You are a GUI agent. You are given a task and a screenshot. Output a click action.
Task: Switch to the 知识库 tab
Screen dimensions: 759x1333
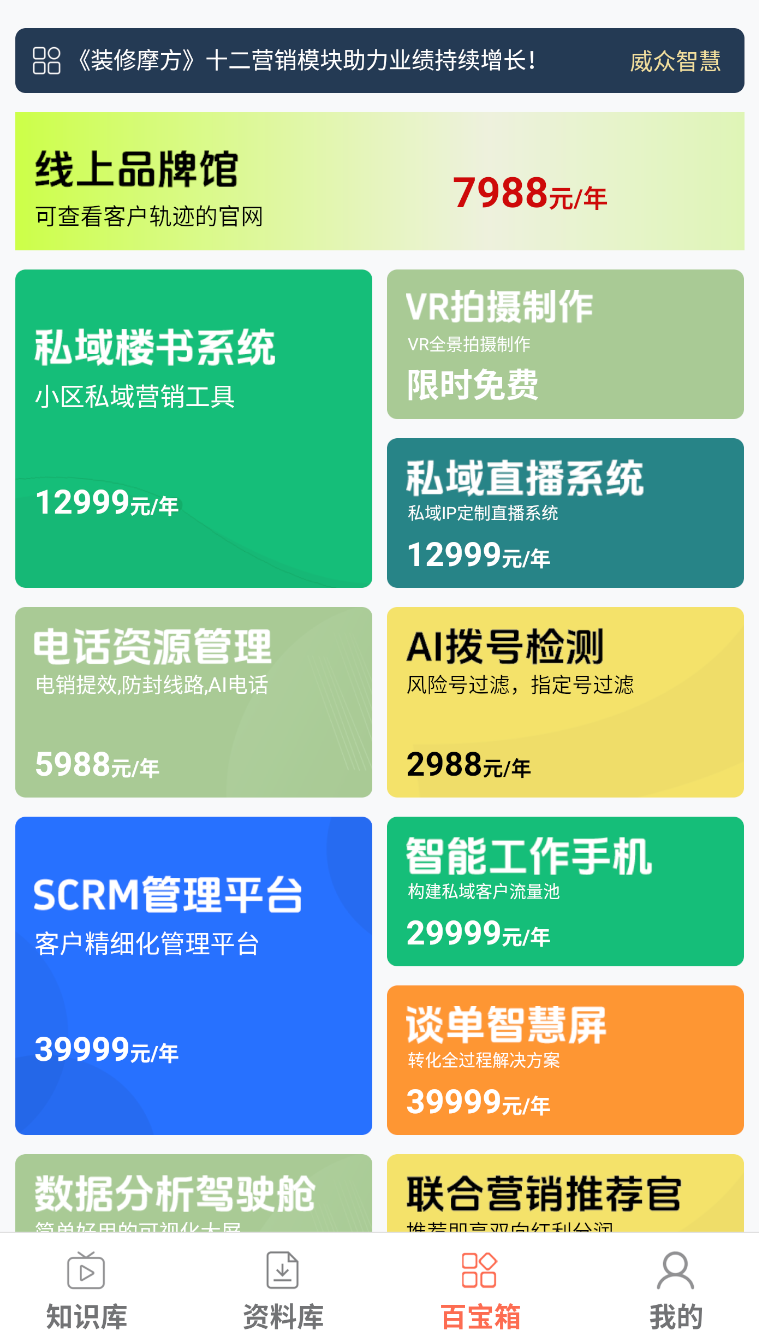click(x=87, y=1290)
